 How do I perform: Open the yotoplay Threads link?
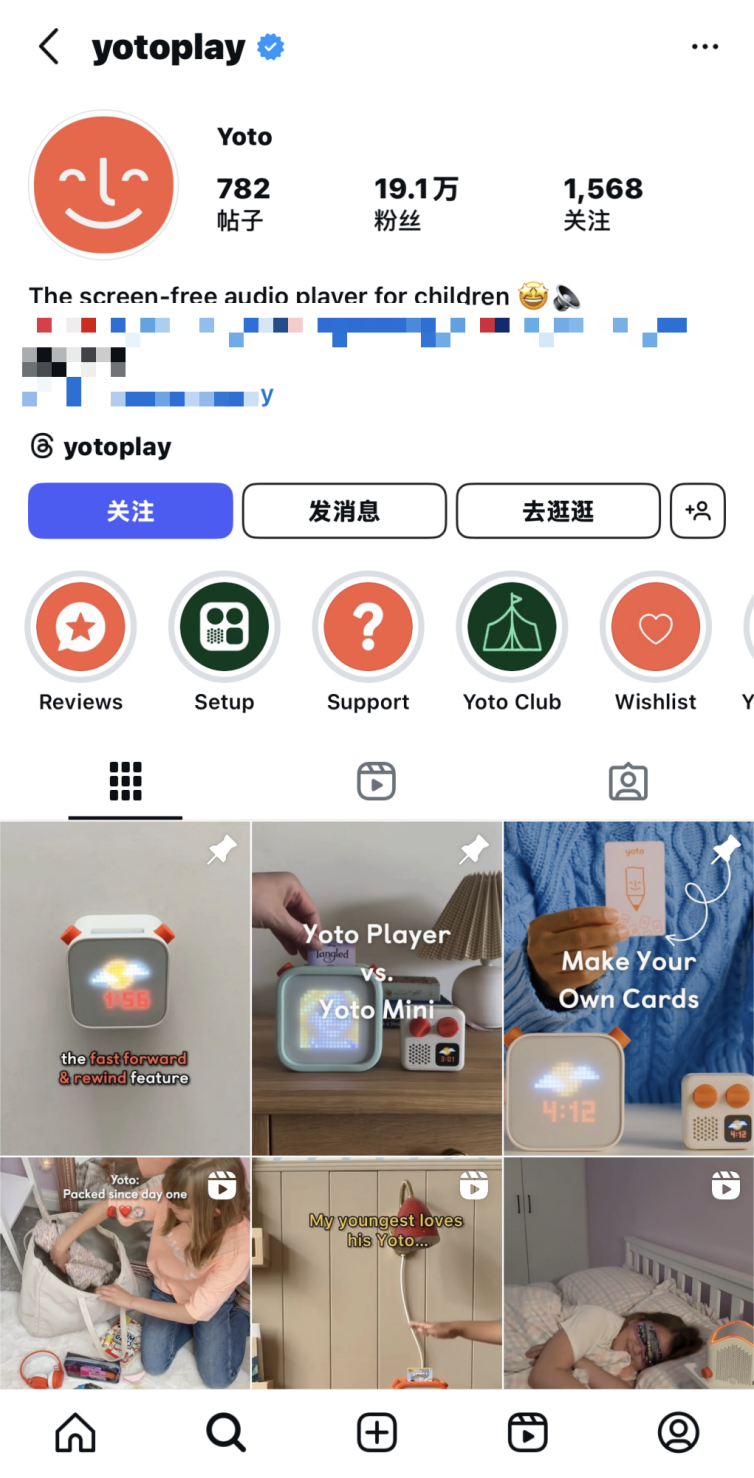(100, 447)
